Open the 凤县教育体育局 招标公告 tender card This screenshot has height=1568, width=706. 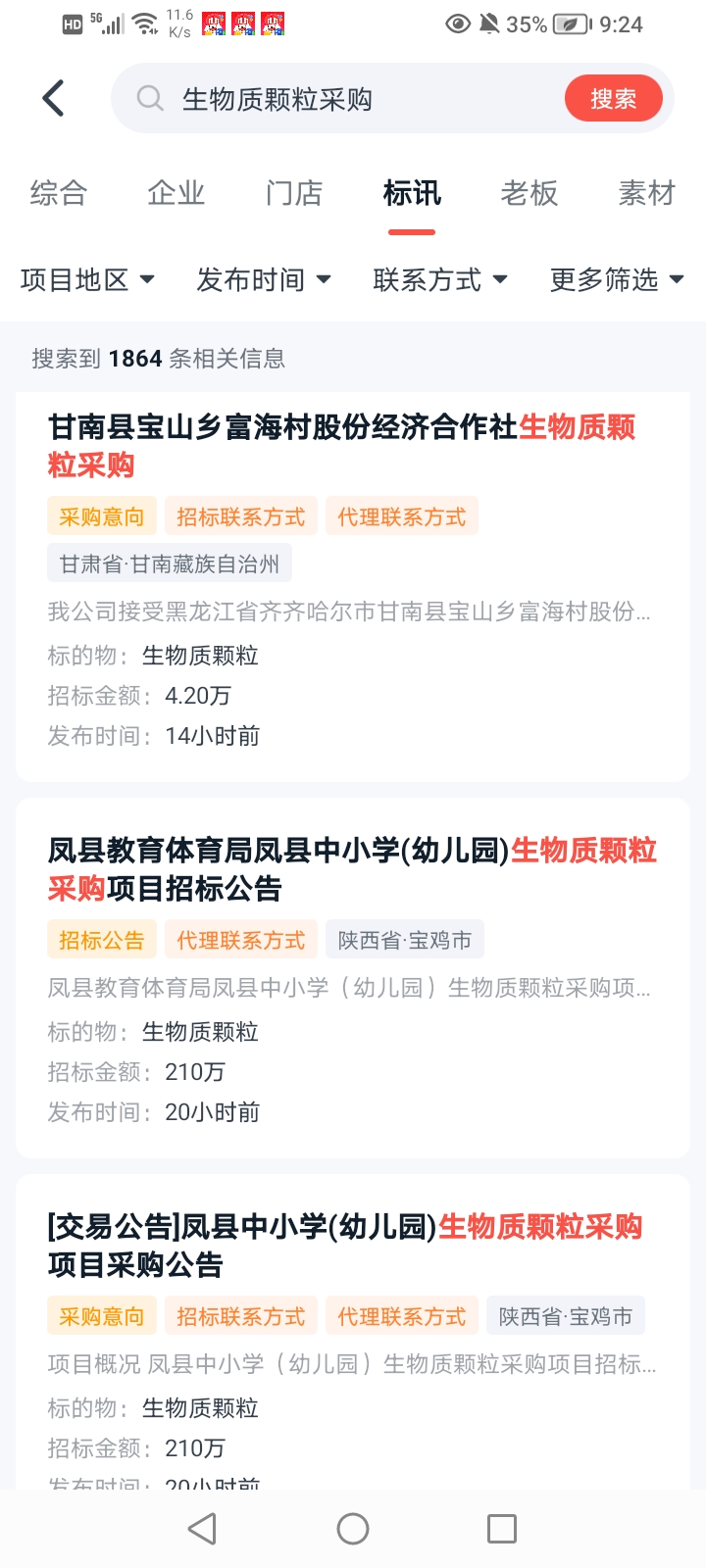coord(351,869)
